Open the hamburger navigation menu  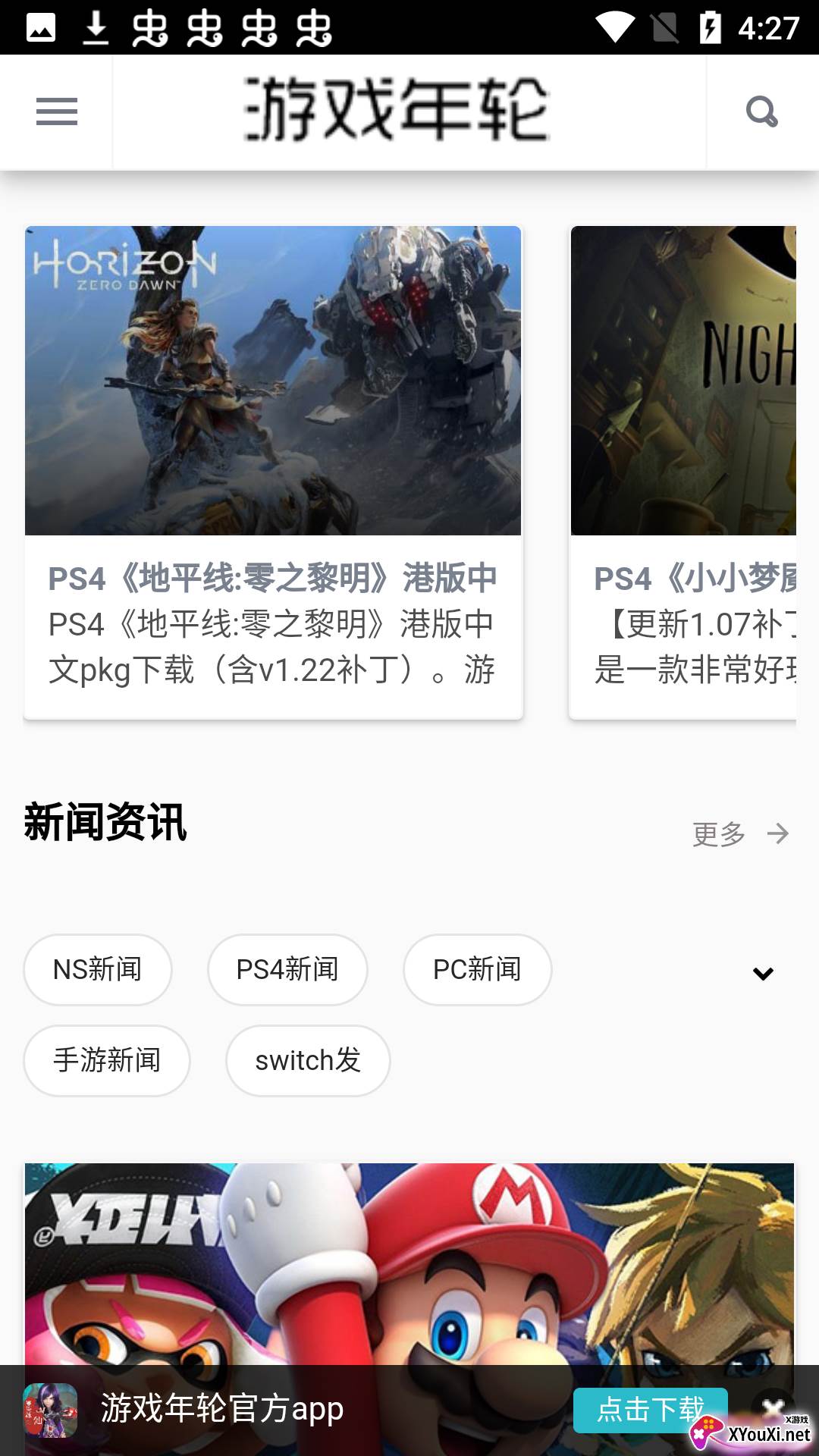click(57, 112)
